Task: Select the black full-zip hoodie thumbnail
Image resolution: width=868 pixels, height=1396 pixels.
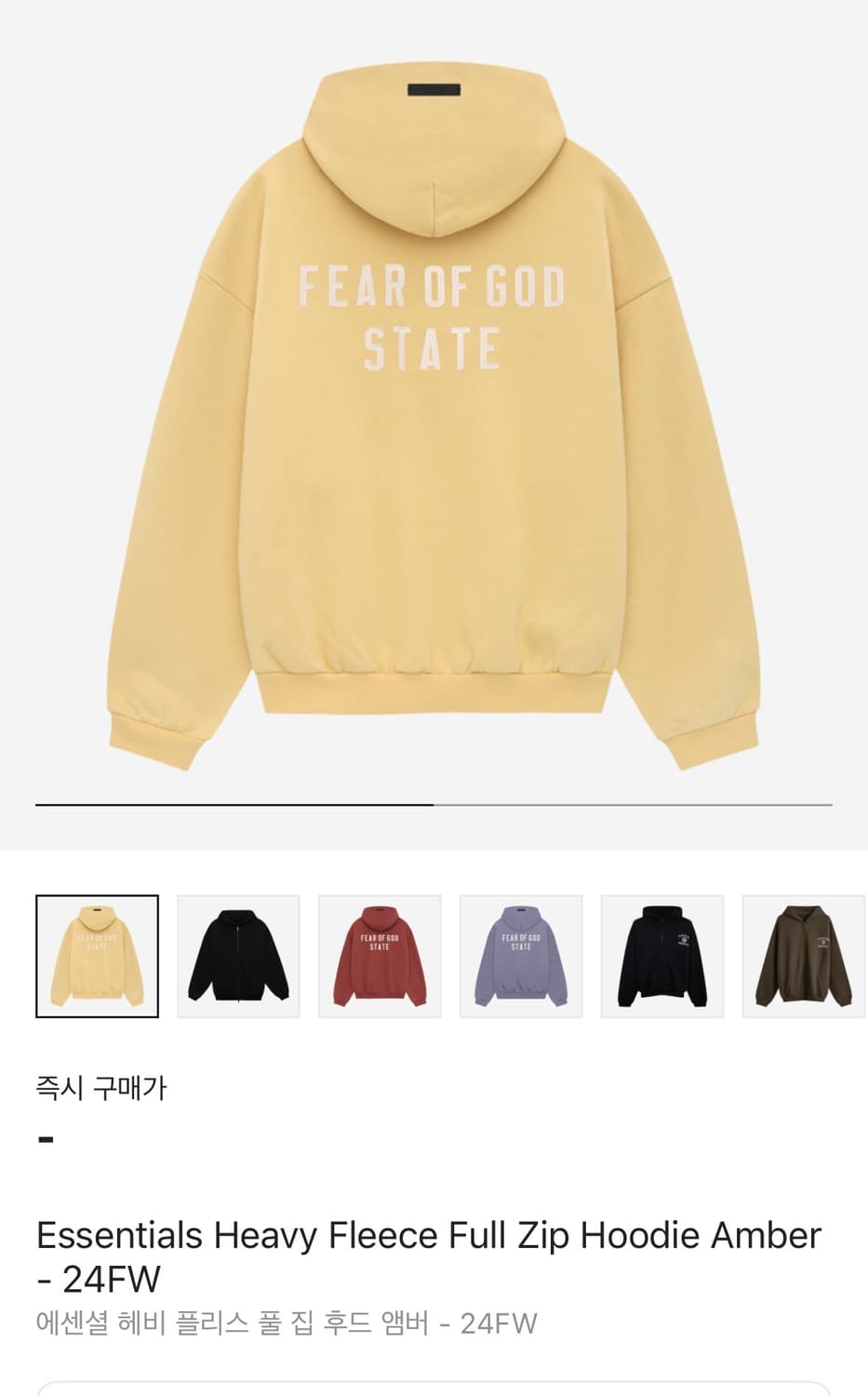Action: (x=238, y=955)
